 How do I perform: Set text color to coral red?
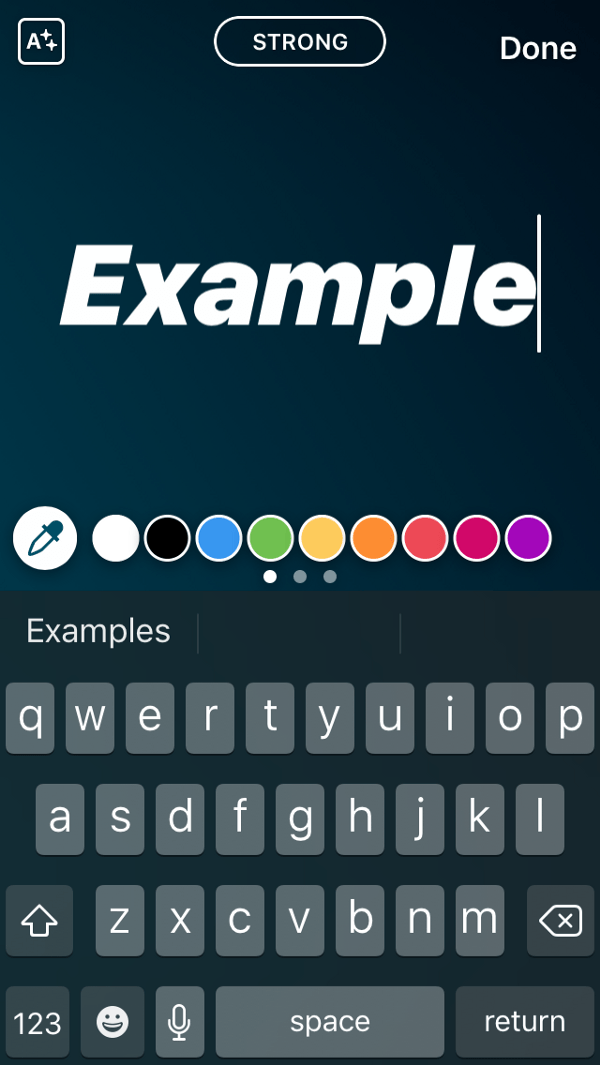(x=425, y=538)
